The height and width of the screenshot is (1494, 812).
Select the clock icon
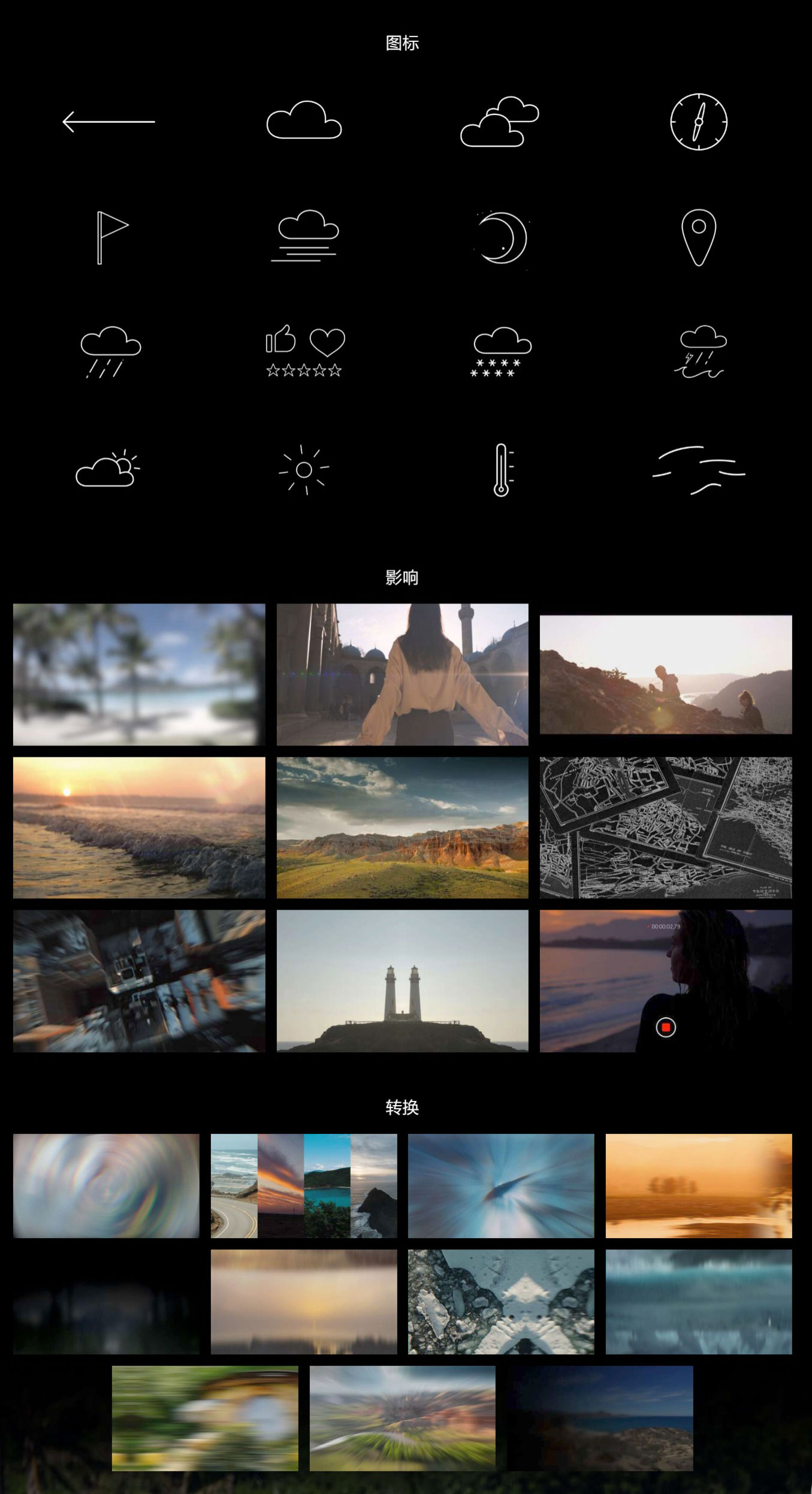coord(699,123)
